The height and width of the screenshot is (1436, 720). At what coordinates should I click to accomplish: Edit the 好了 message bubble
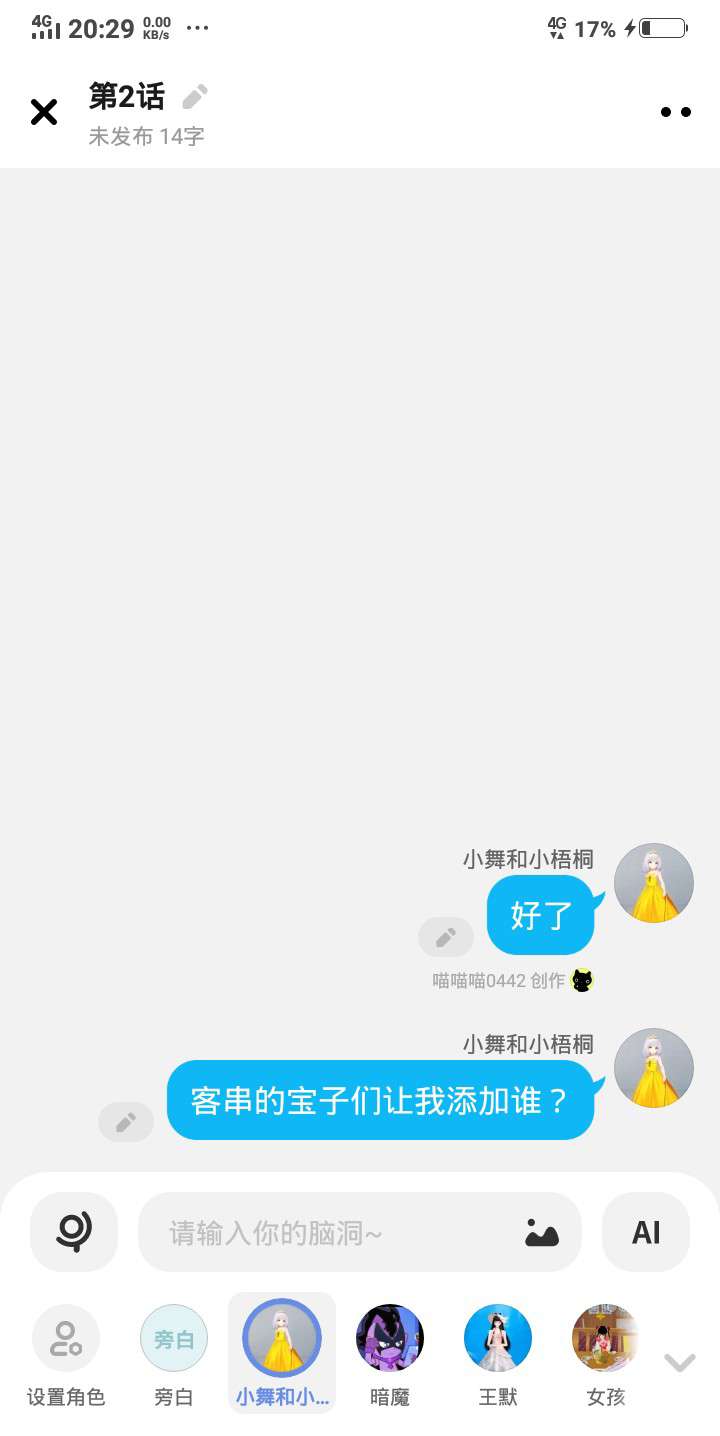[x=446, y=937]
